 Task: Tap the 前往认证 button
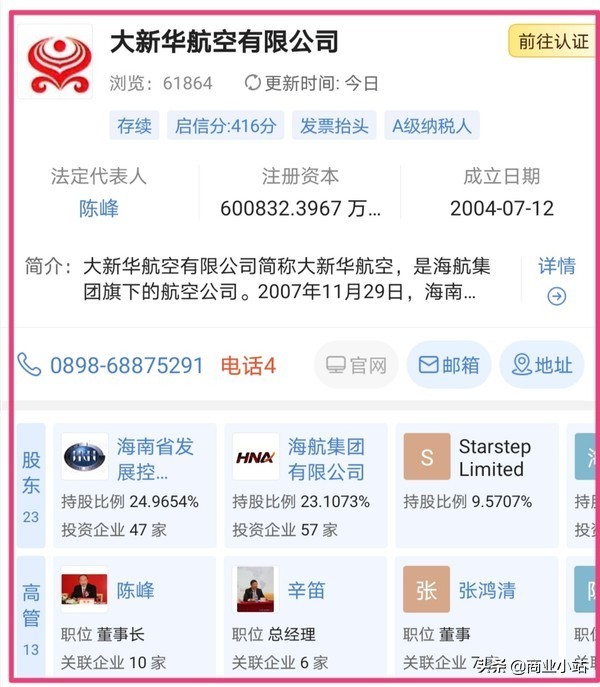pos(553,42)
